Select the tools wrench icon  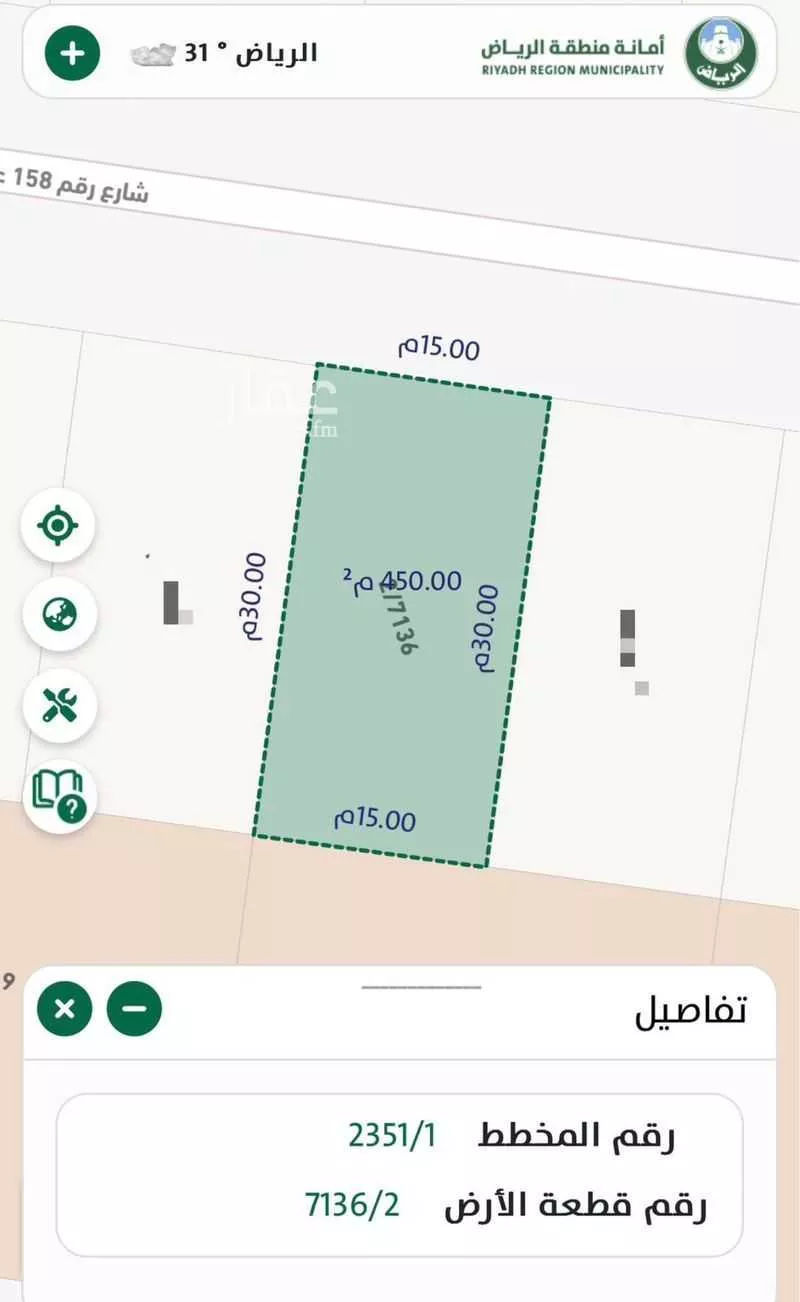point(58,703)
